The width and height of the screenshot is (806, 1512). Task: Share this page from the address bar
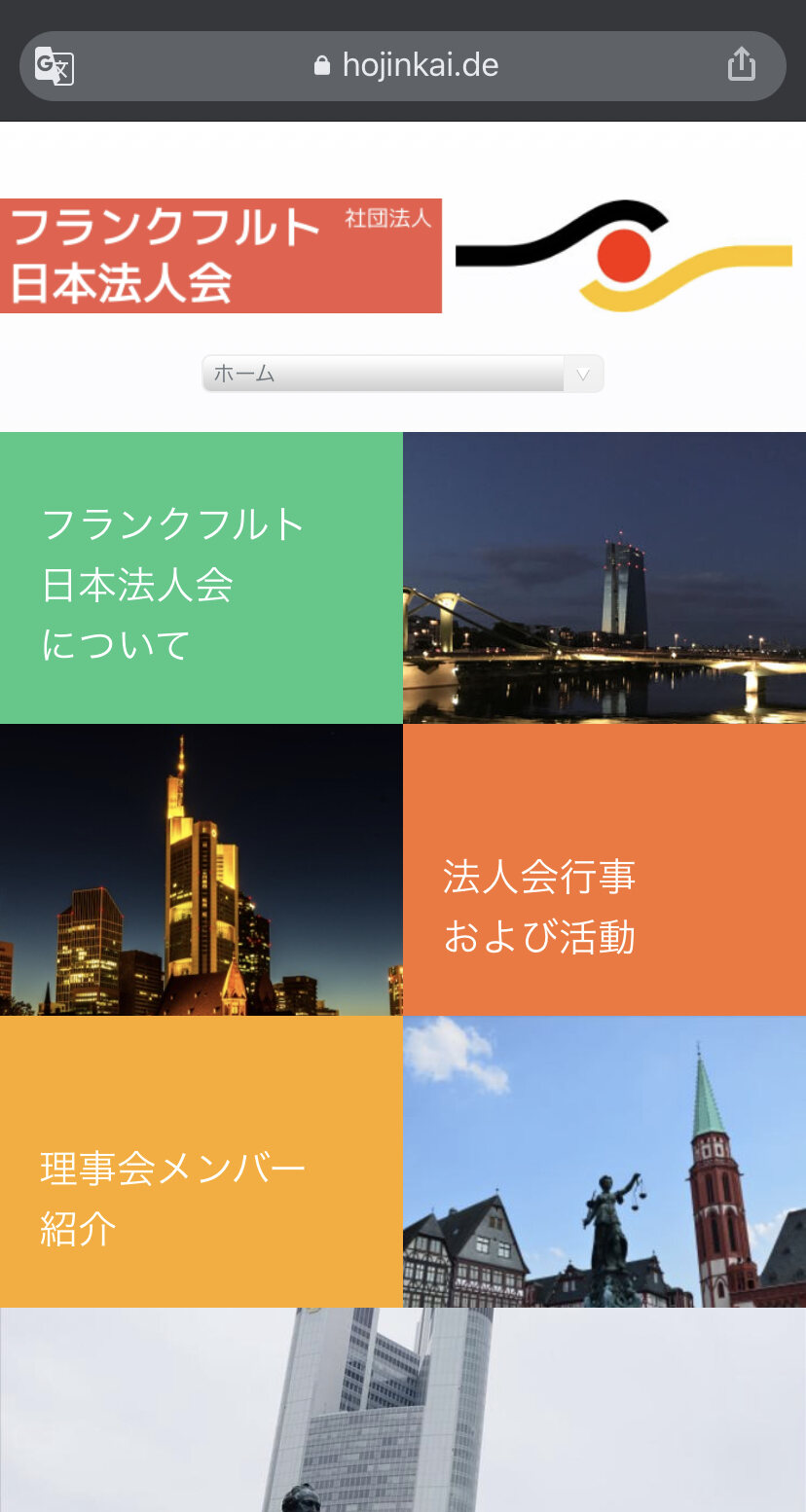tap(742, 65)
